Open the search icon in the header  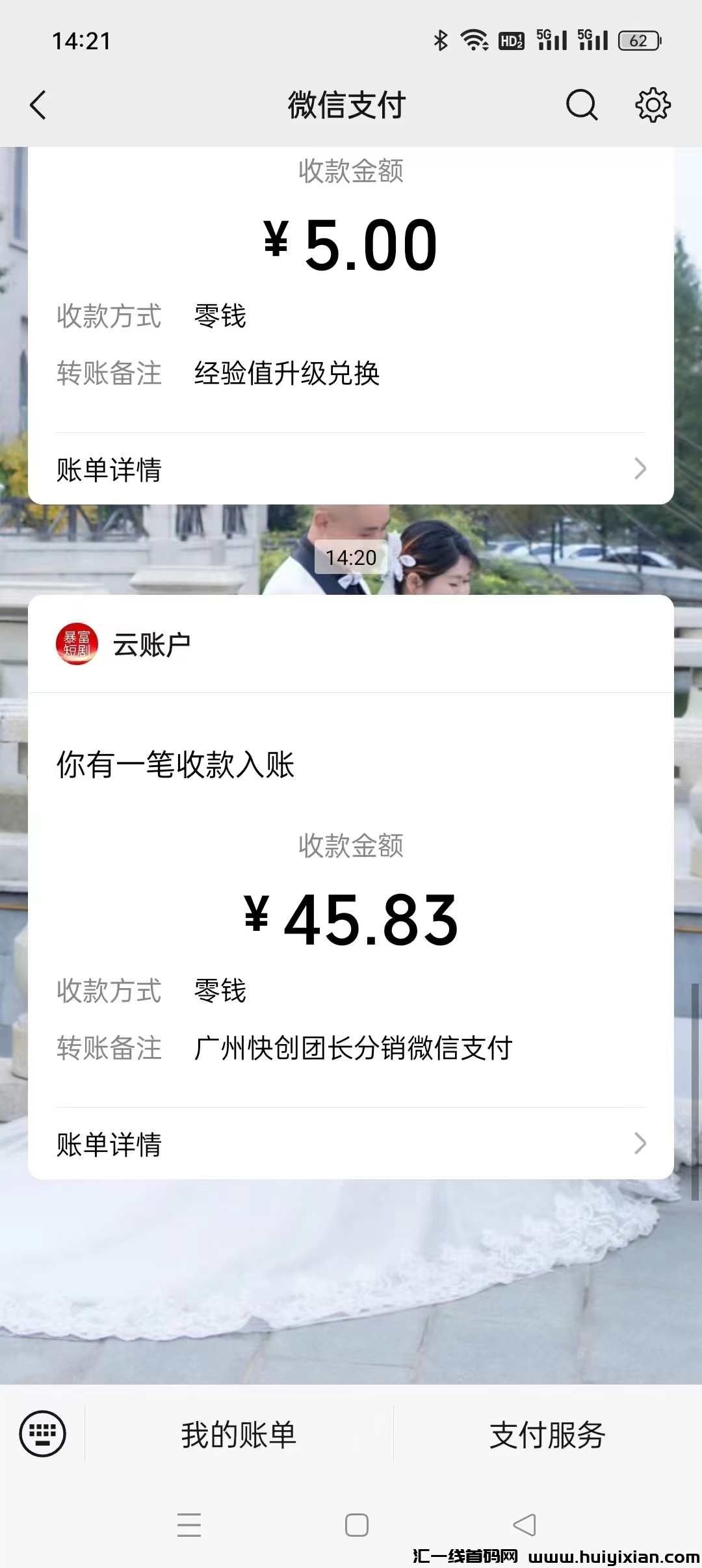pyautogui.click(x=581, y=105)
